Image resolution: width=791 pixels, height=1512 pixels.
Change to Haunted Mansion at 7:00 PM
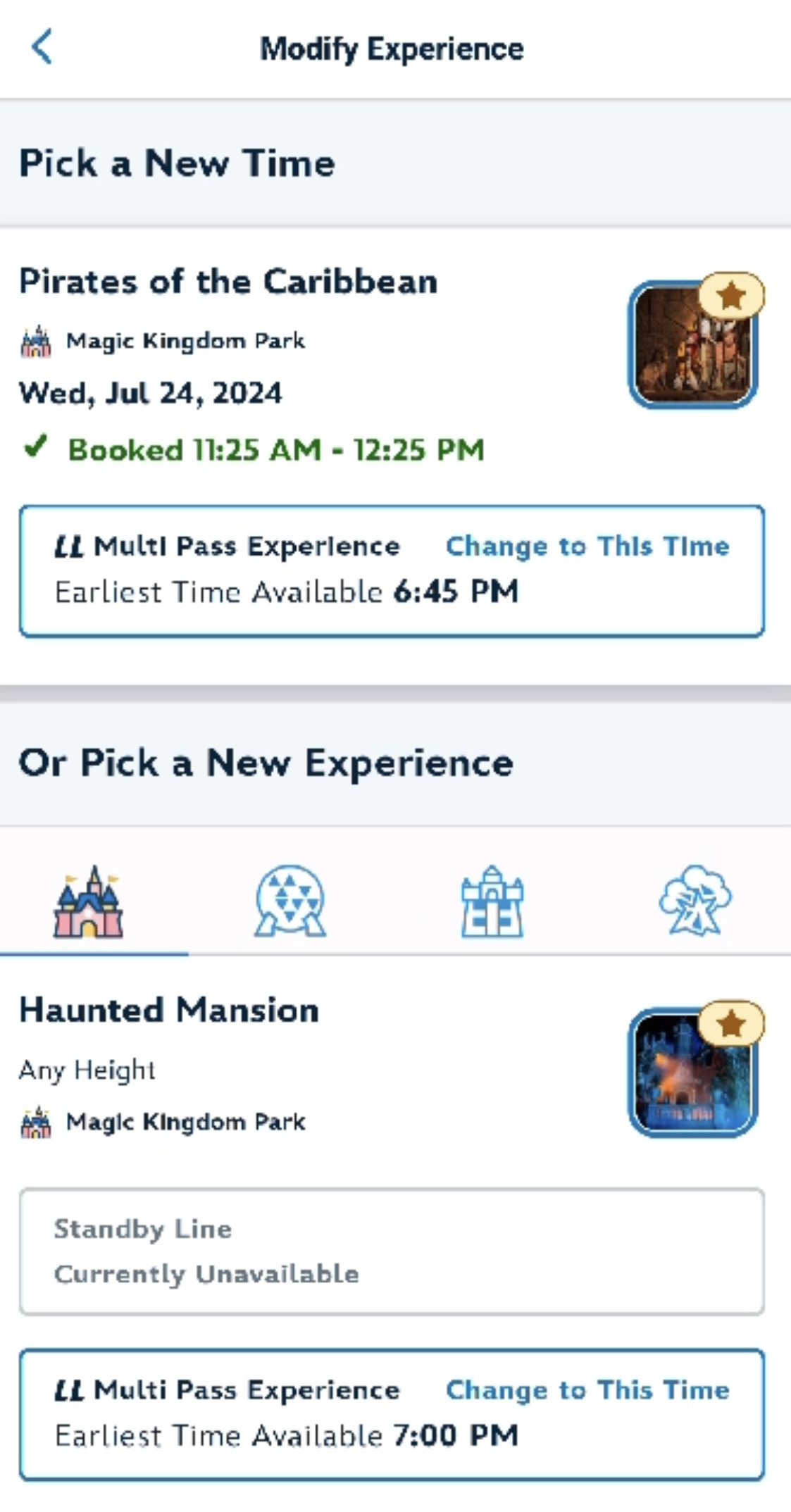(587, 1390)
